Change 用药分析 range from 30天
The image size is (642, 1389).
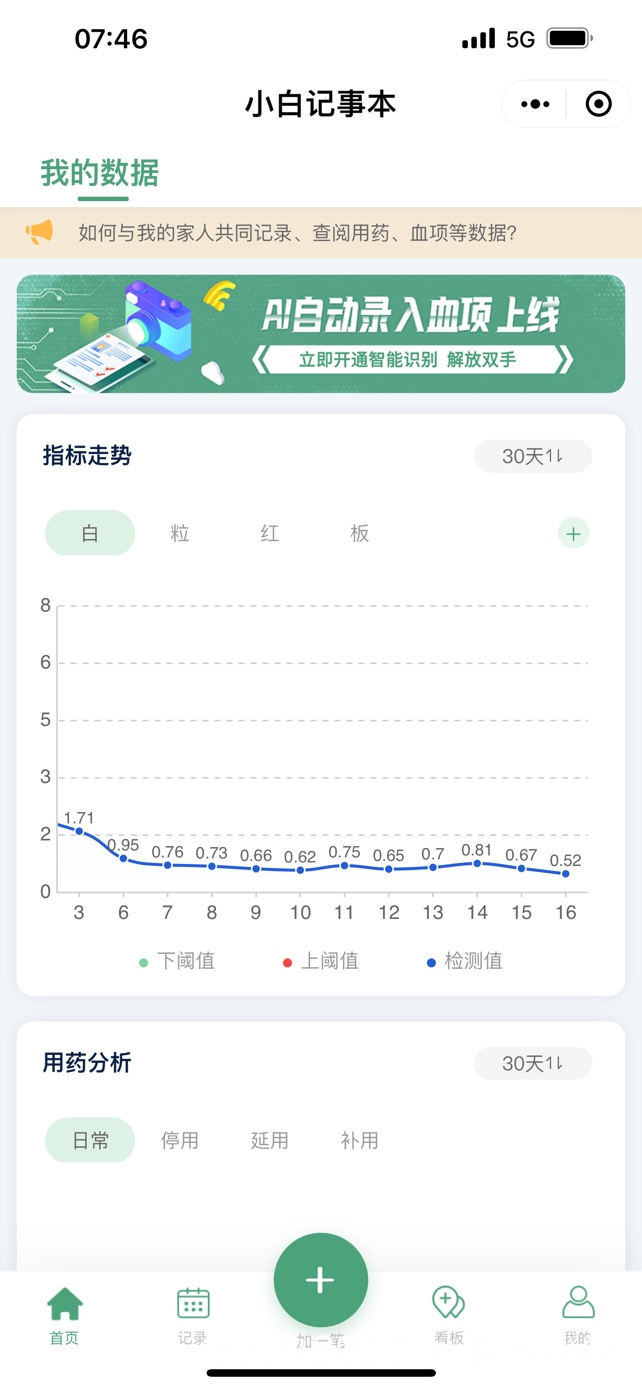pyautogui.click(x=533, y=1063)
